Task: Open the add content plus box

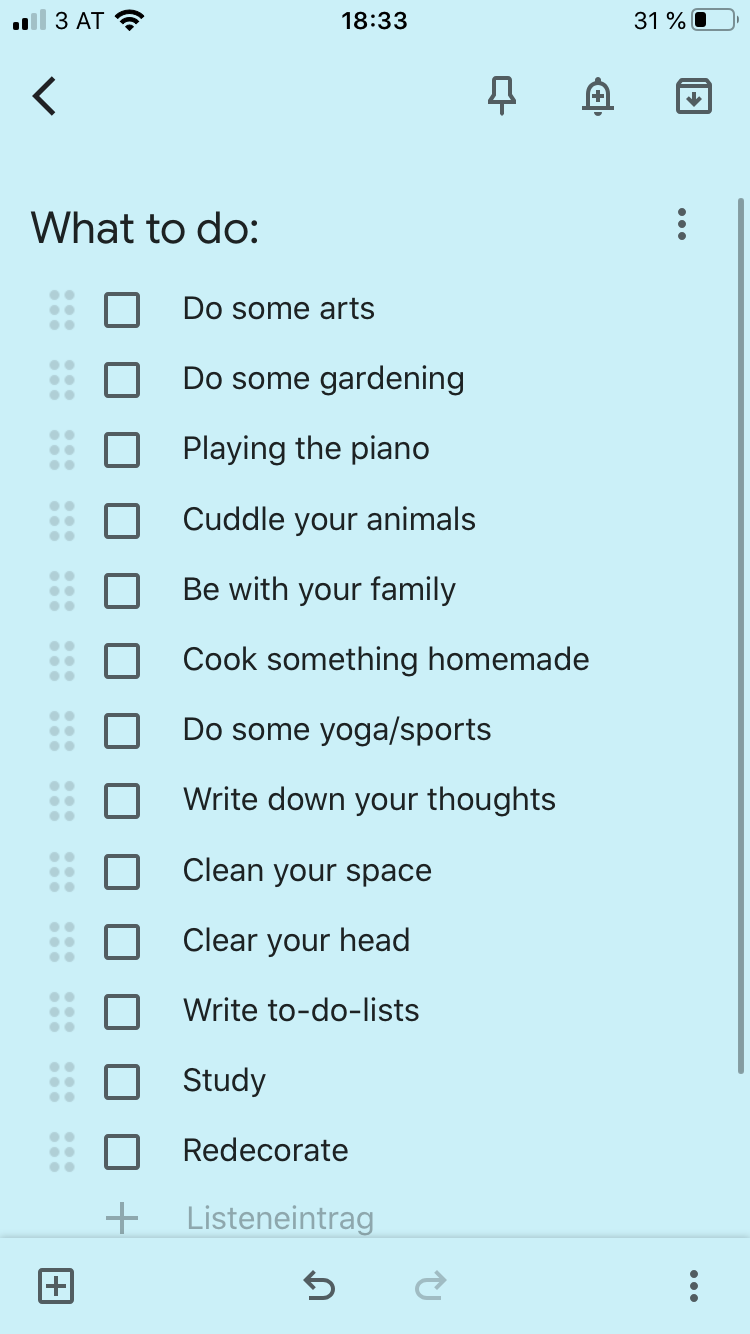Action: pos(56,1286)
